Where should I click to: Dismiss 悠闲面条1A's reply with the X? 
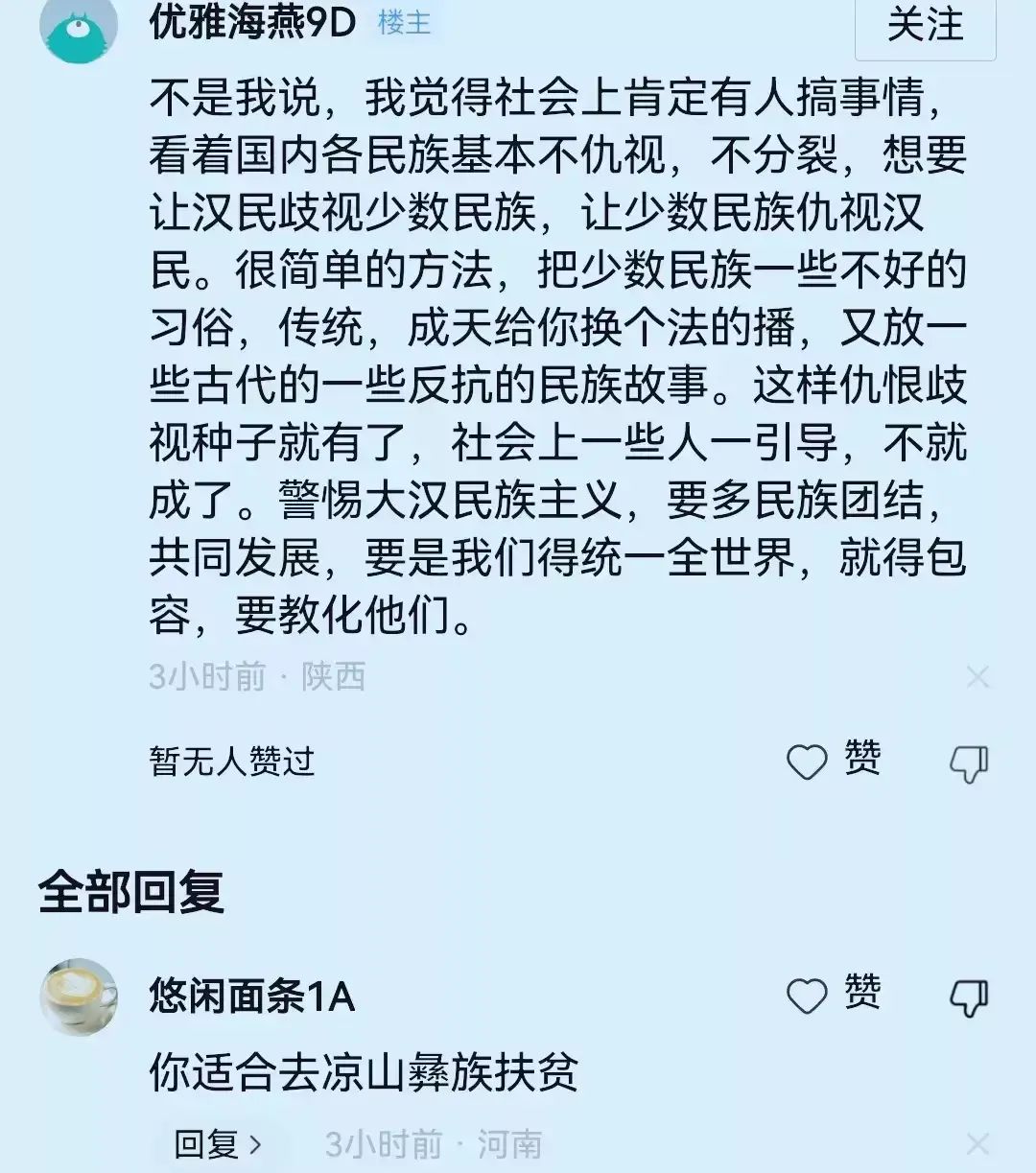(x=977, y=1144)
